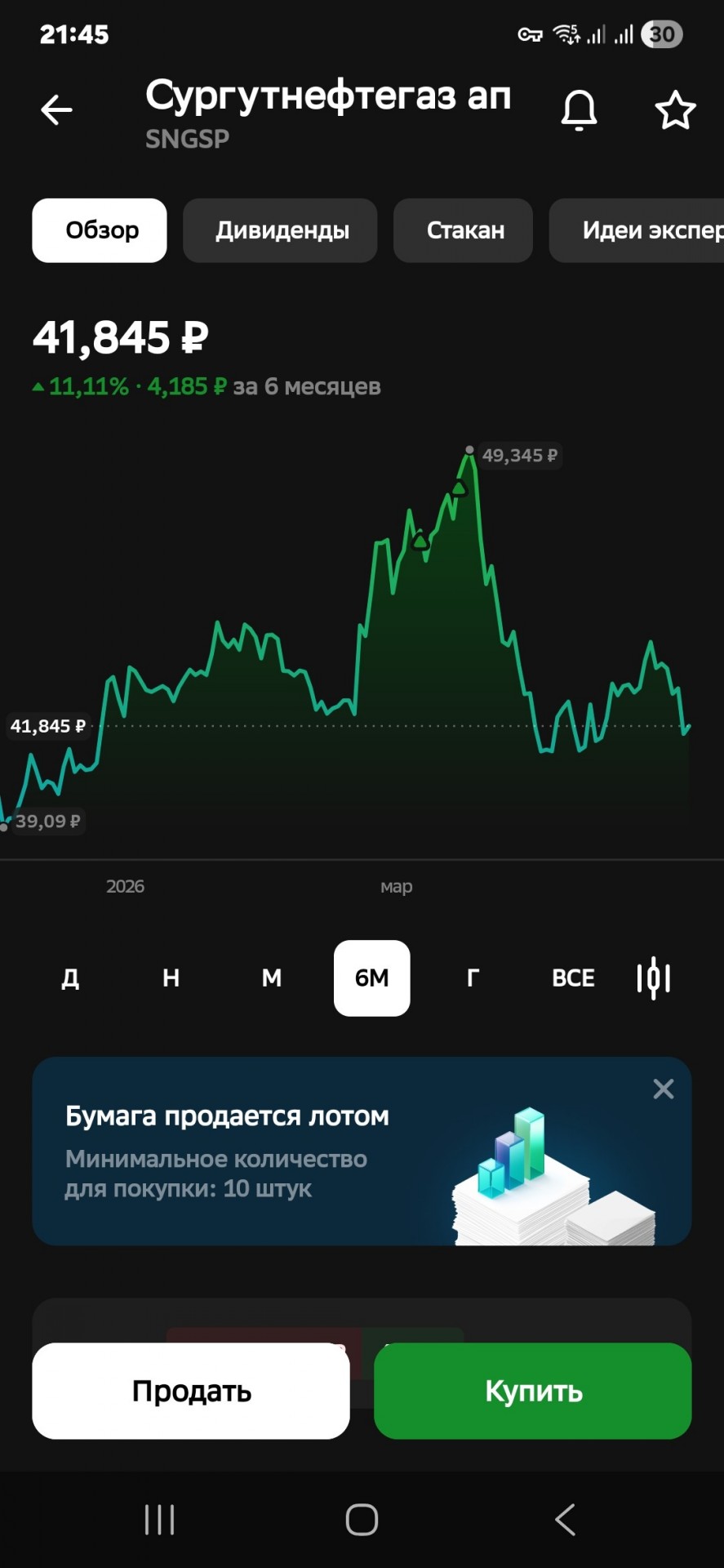The width and height of the screenshot is (724, 1568).
Task: Open the Идеи экспертов tab
Action: pos(637,230)
